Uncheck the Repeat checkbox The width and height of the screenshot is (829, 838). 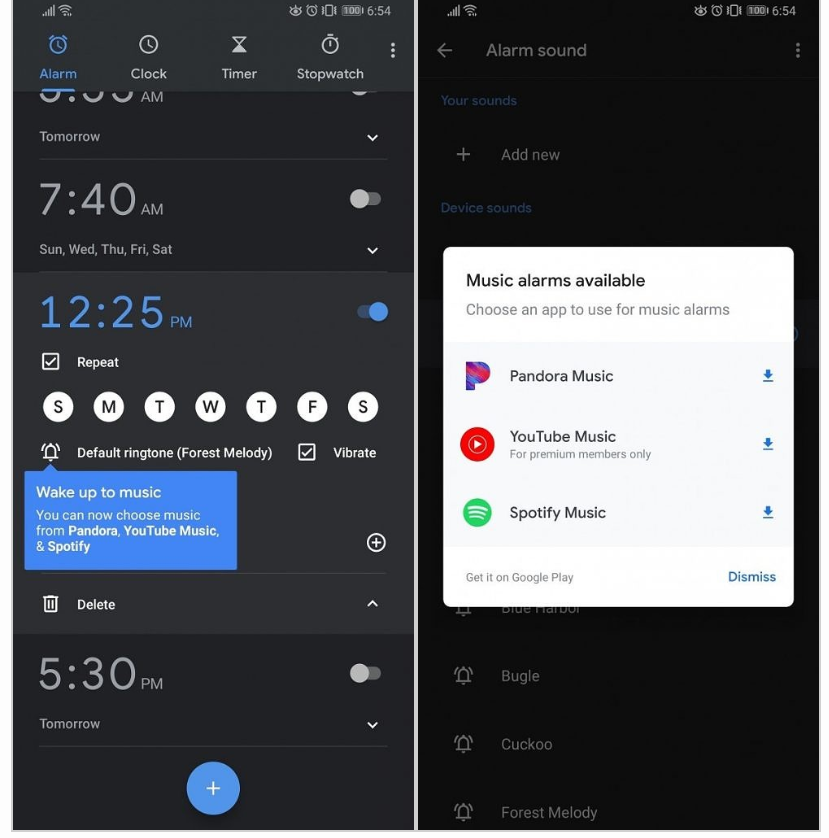(x=51, y=362)
